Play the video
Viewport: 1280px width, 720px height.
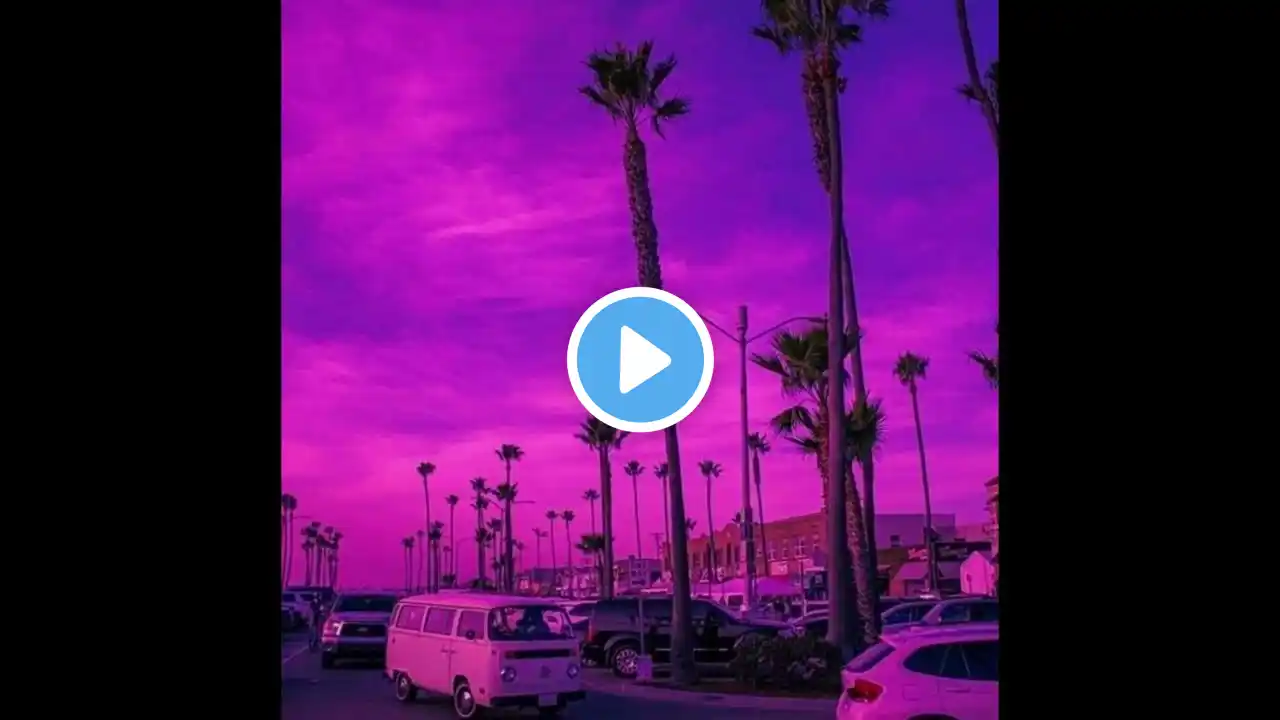tap(640, 360)
